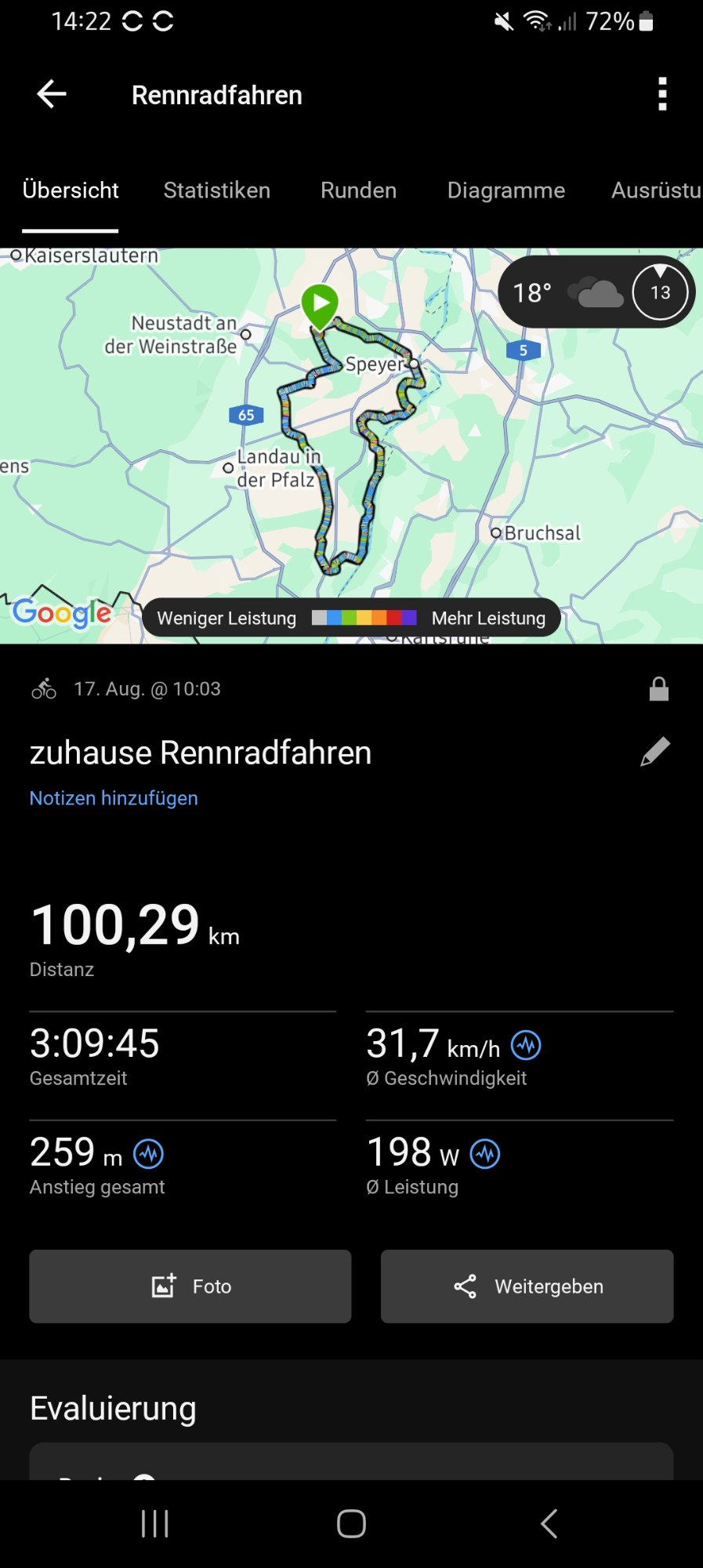Viewport: 703px width, 1568px height.
Task: Show the Ausrüstung tab
Action: point(655,191)
